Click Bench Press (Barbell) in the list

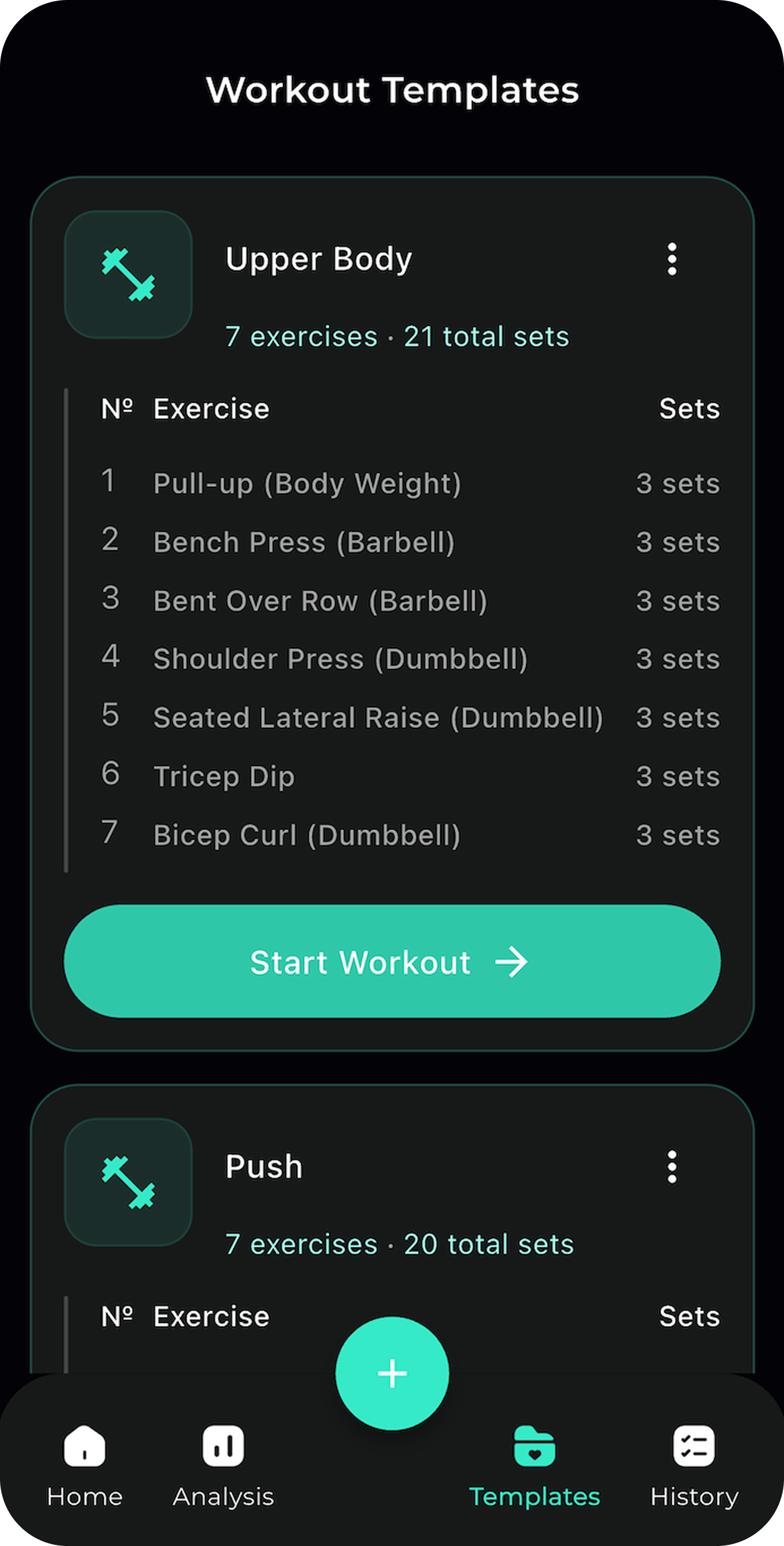coord(304,542)
